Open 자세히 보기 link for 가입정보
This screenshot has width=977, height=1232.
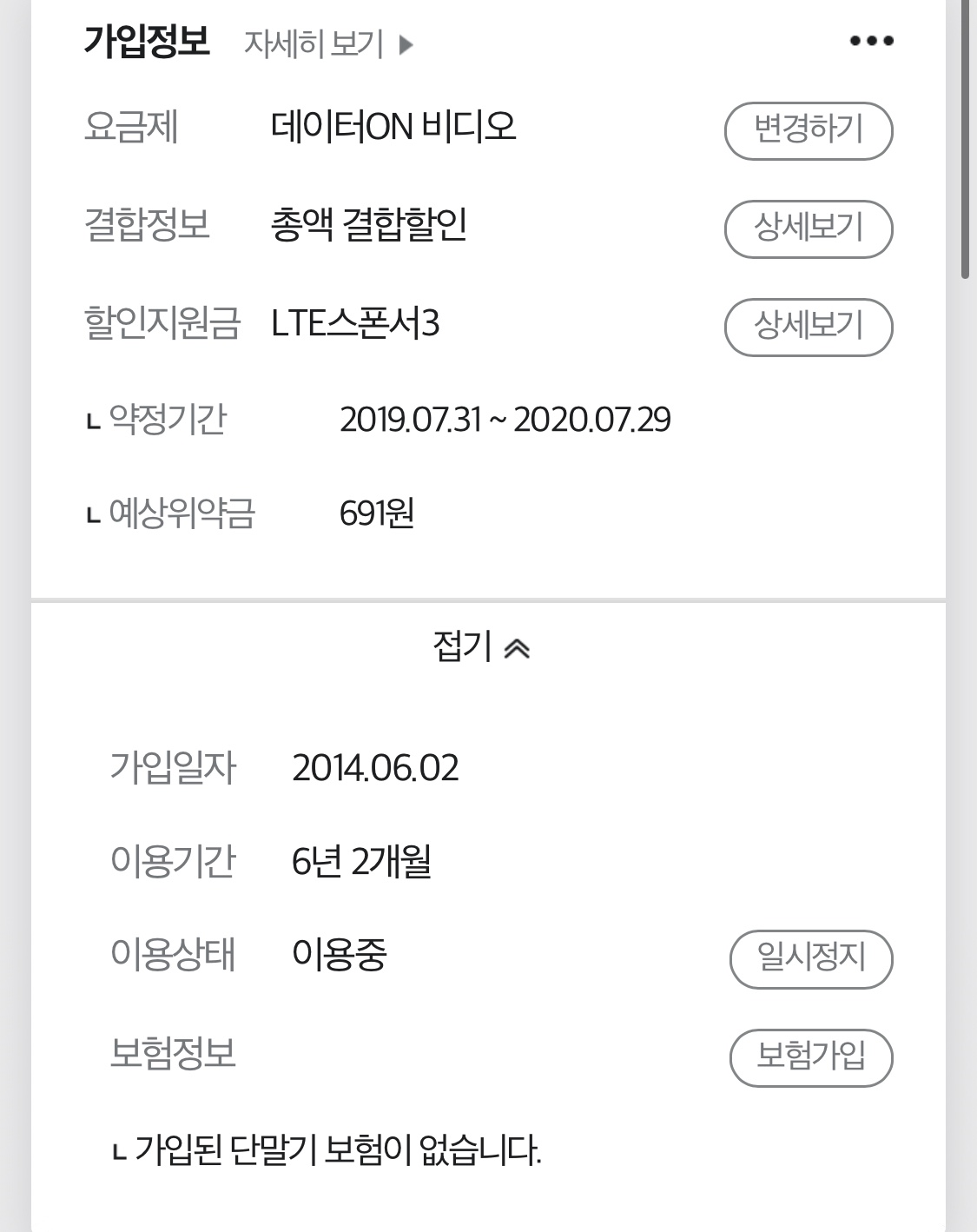[328, 43]
